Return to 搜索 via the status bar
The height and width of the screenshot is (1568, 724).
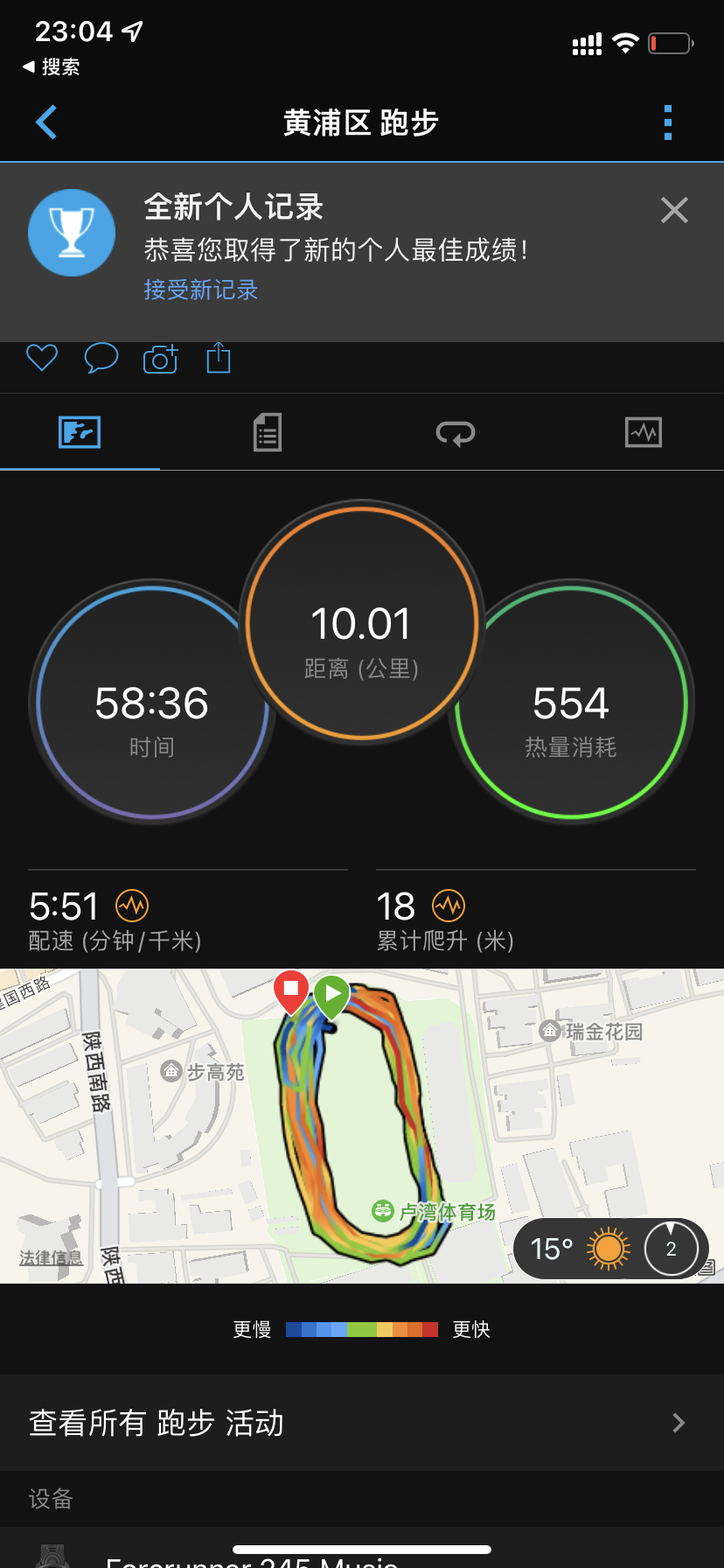pyautogui.click(x=52, y=66)
